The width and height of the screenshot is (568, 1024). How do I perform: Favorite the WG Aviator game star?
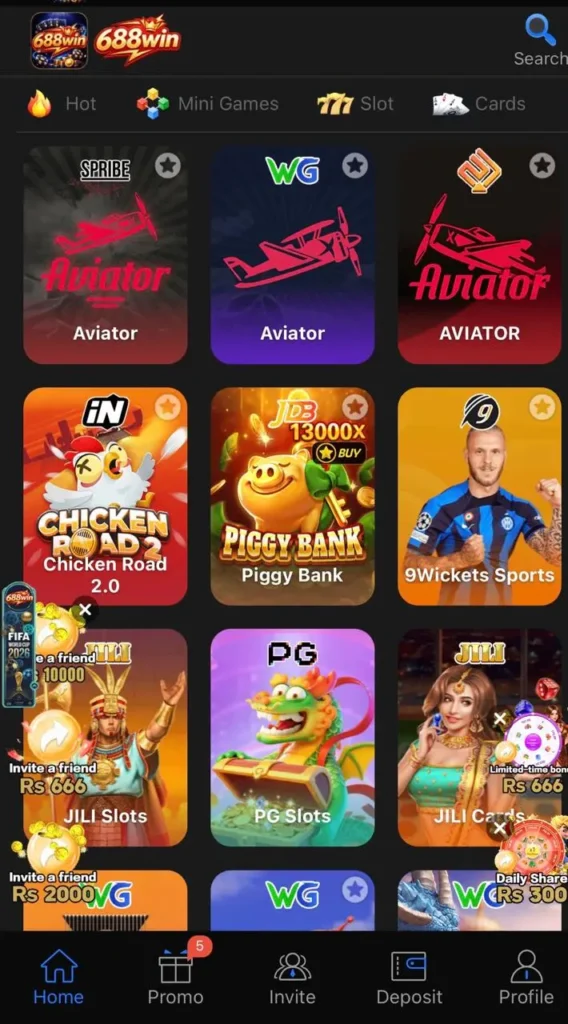point(355,166)
